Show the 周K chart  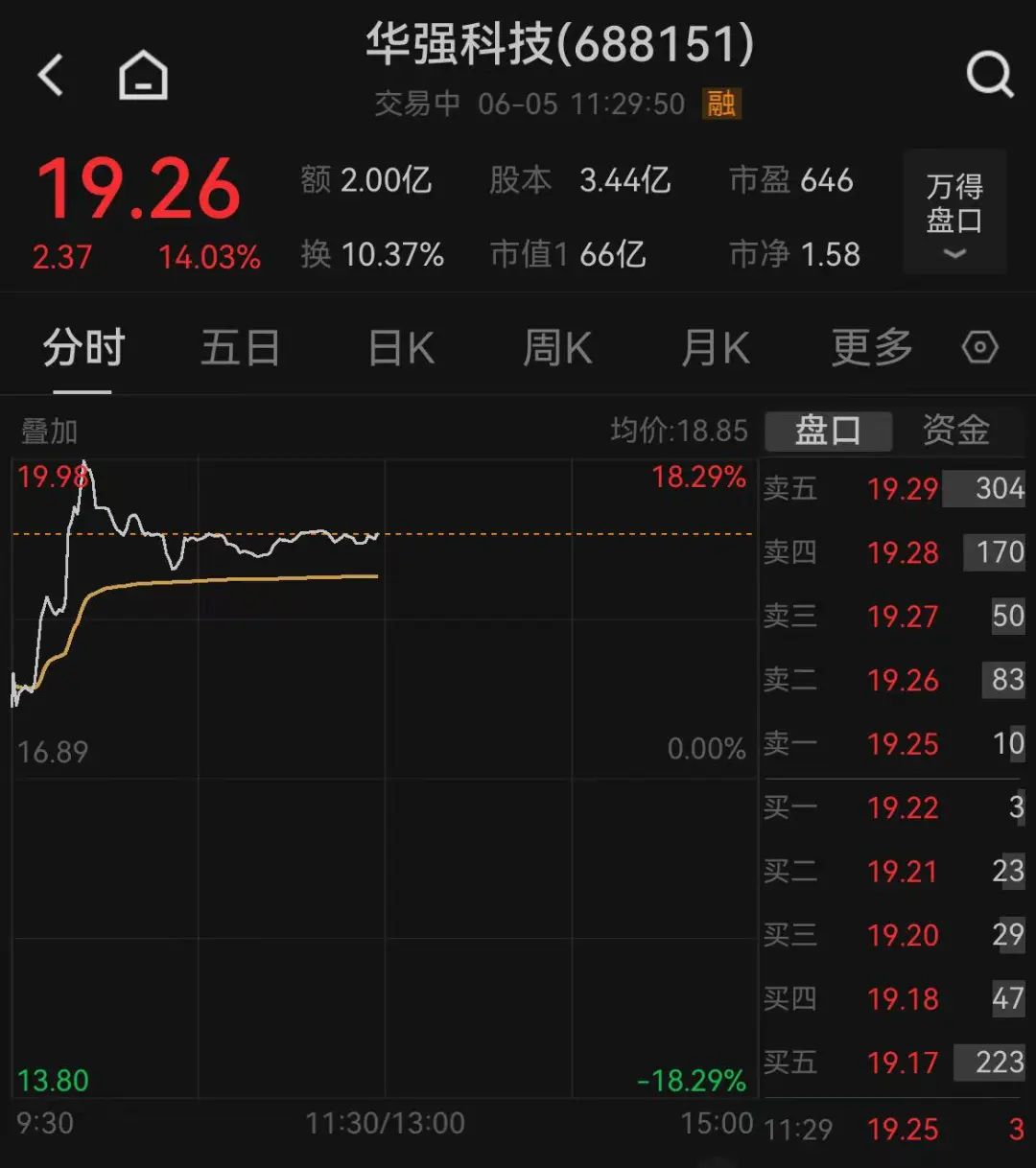pos(557,348)
